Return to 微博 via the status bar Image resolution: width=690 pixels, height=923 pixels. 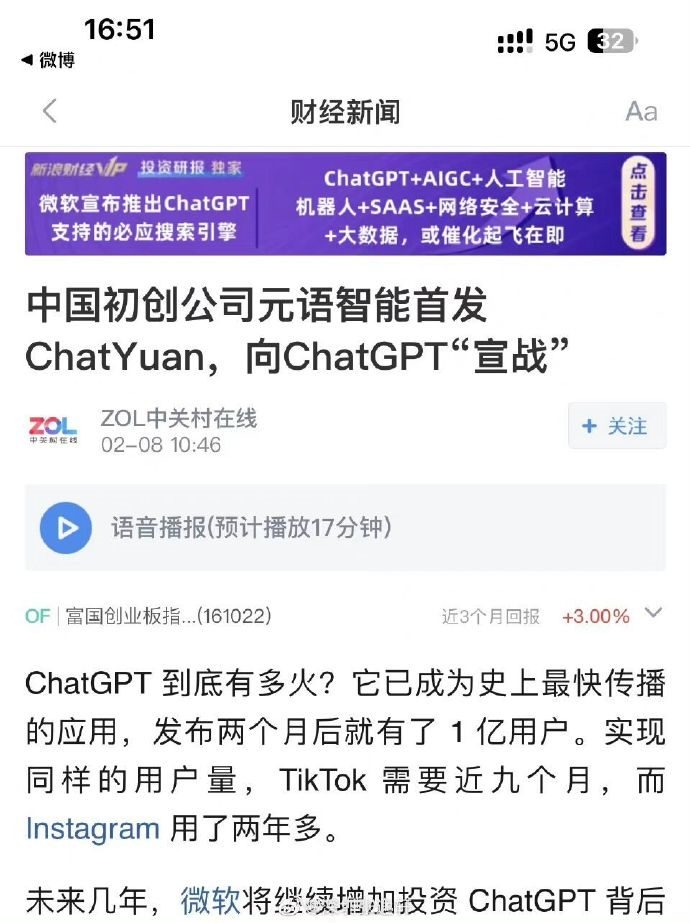point(47,60)
